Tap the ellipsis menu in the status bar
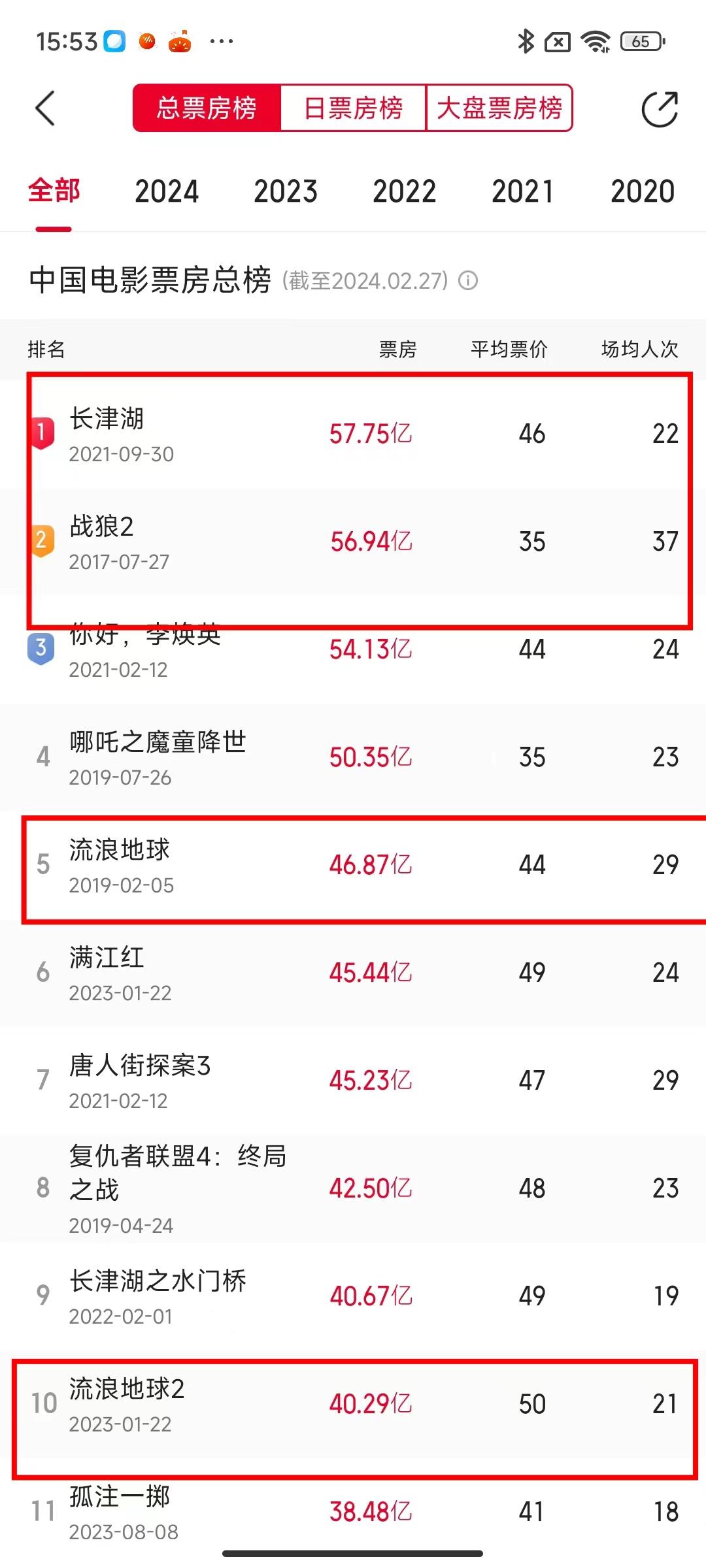706x1568 pixels. (220, 41)
